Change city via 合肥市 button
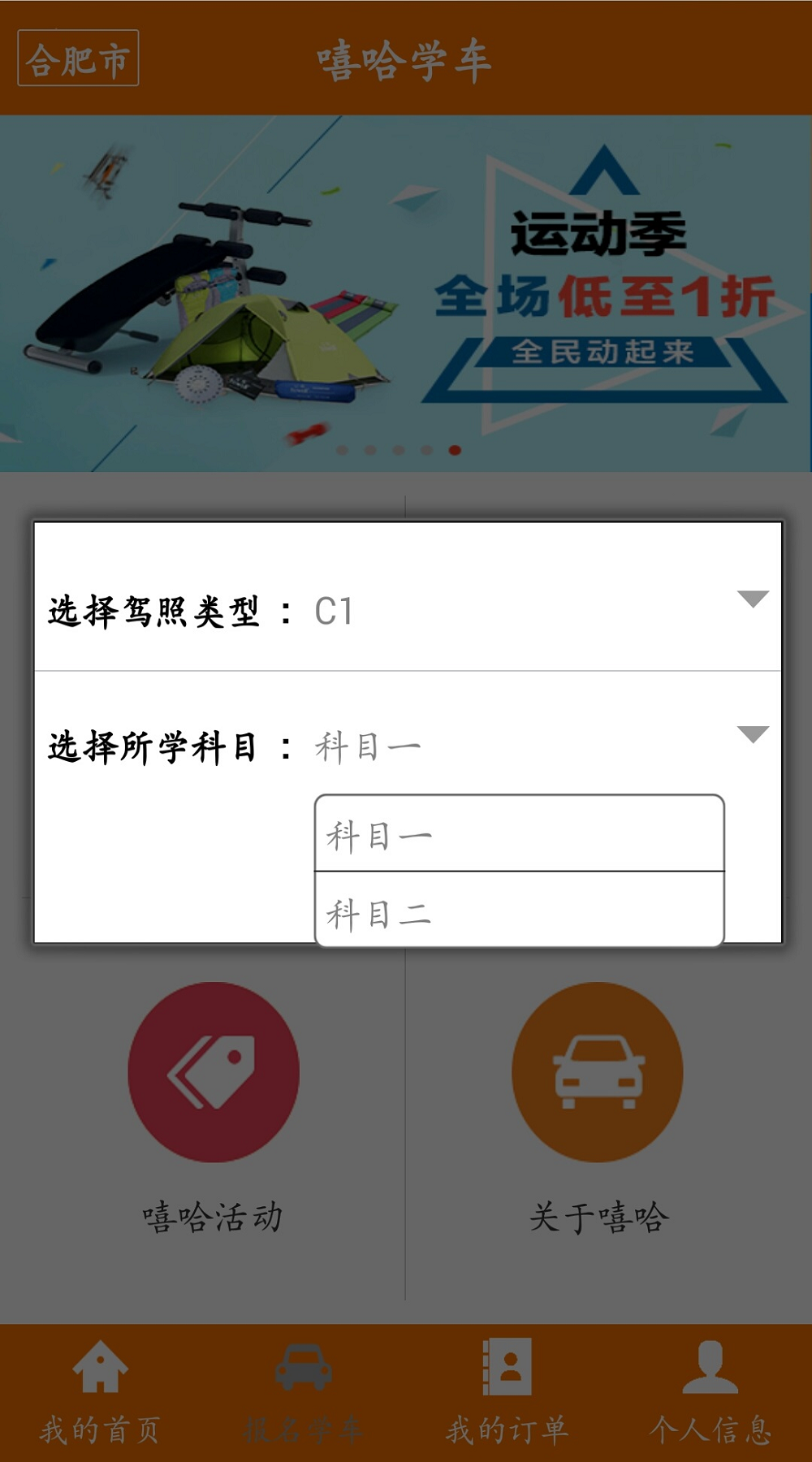This screenshot has height=1462, width=812. click(x=78, y=58)
